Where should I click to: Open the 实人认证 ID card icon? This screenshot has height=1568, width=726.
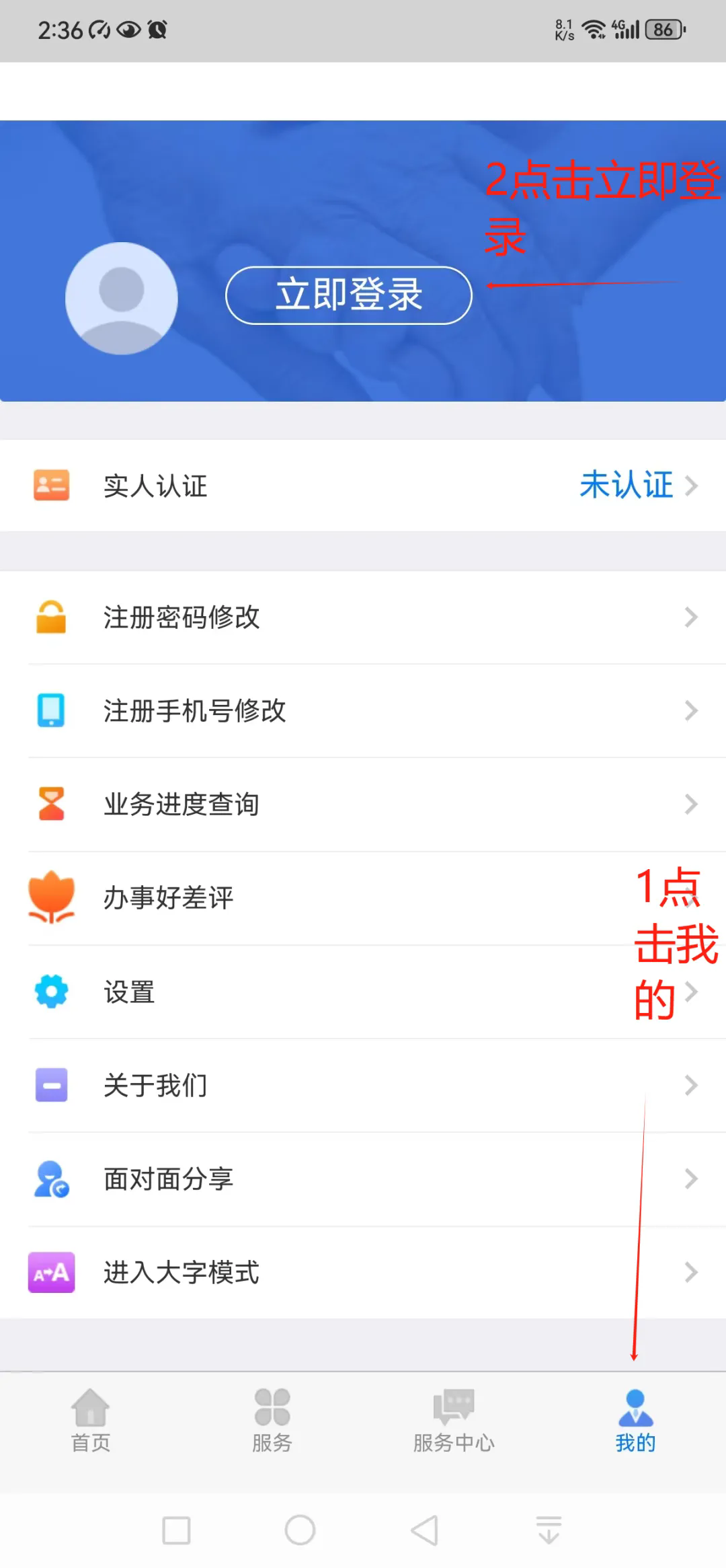(x=51, y=486)
